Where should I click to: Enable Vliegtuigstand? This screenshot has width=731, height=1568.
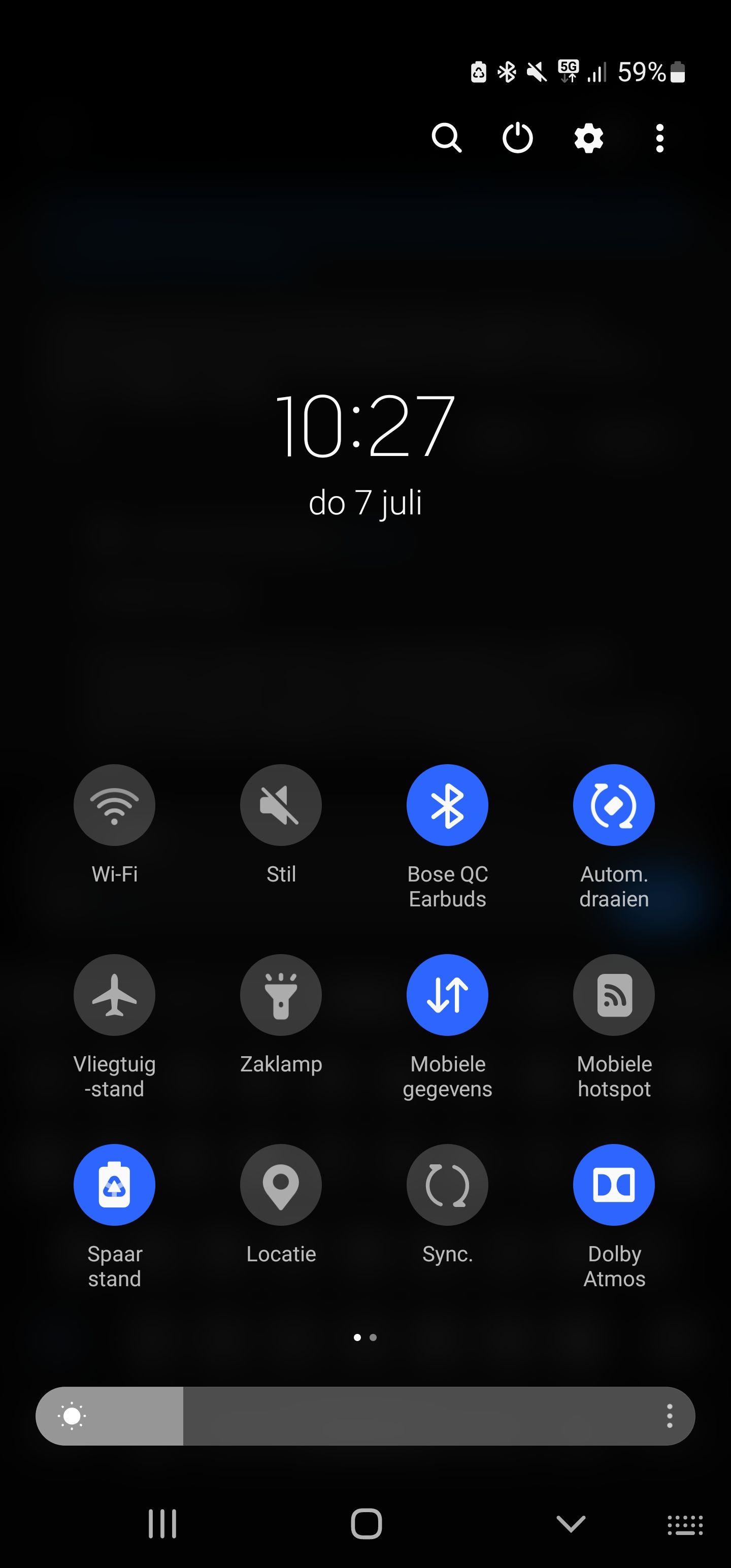(114, 995)
